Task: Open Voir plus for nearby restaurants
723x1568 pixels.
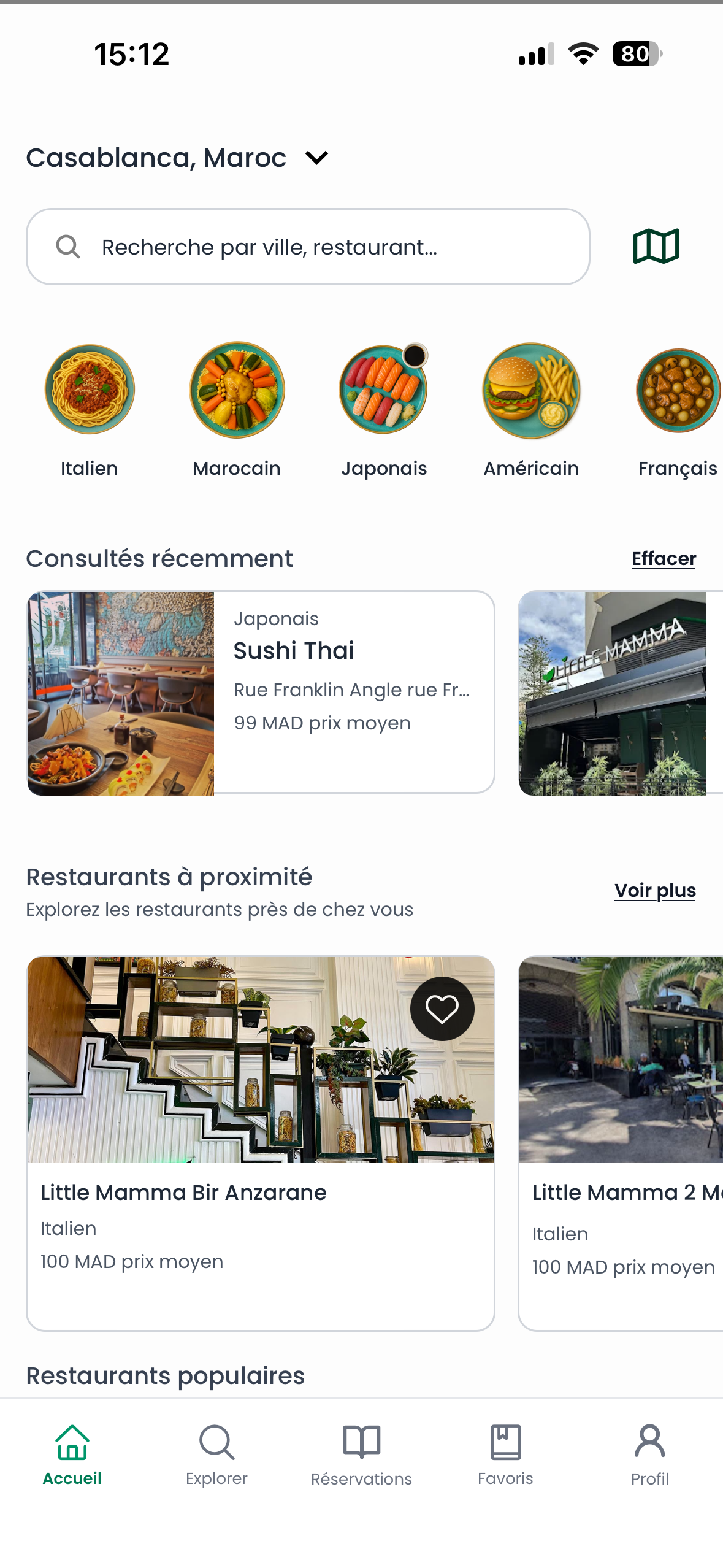Action: tap(655, 890)
